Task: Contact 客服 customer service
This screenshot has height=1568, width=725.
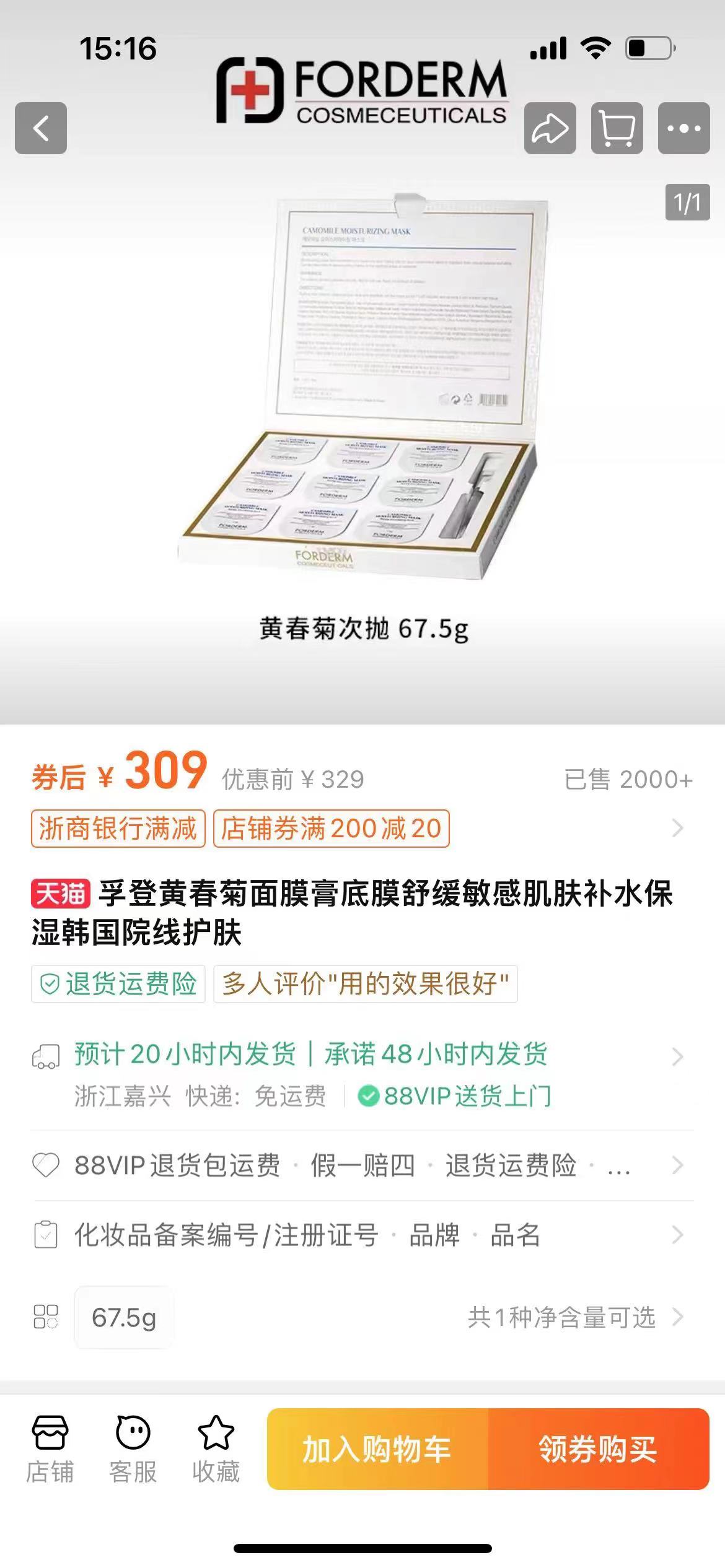Action: [x=133, y=1449]
